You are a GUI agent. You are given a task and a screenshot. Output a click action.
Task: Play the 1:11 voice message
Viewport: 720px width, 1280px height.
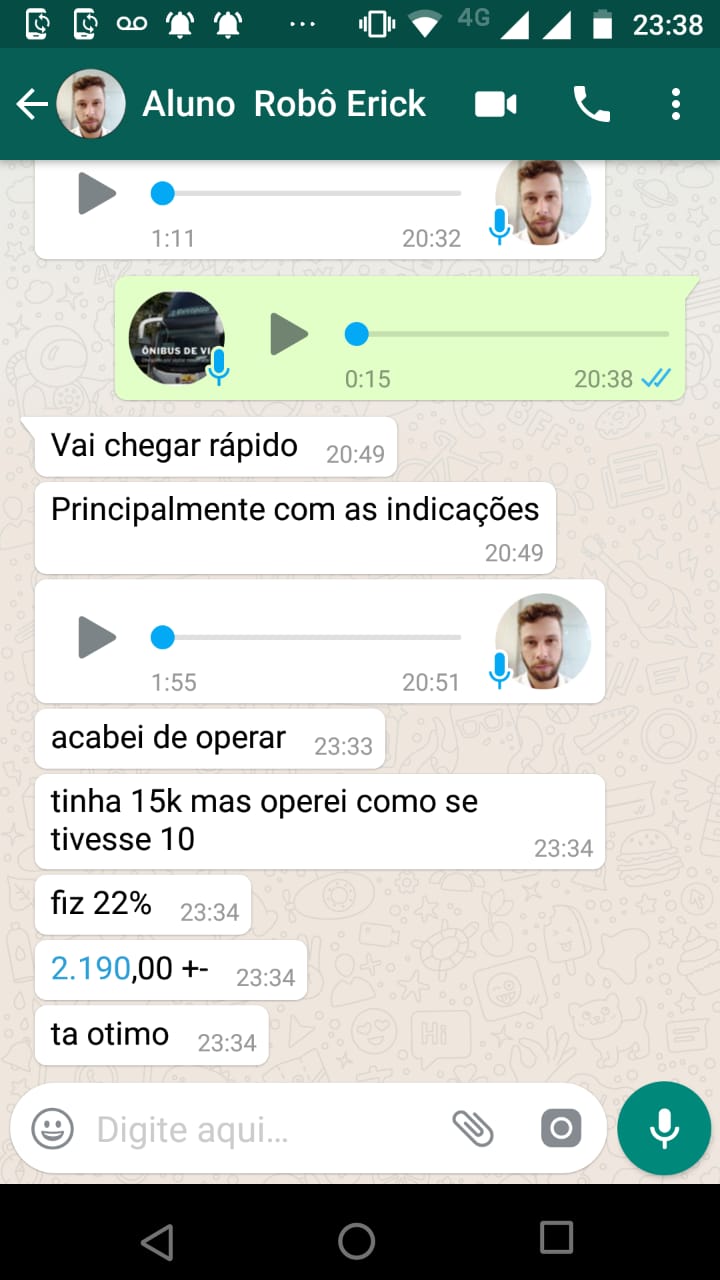pos(97,193)
